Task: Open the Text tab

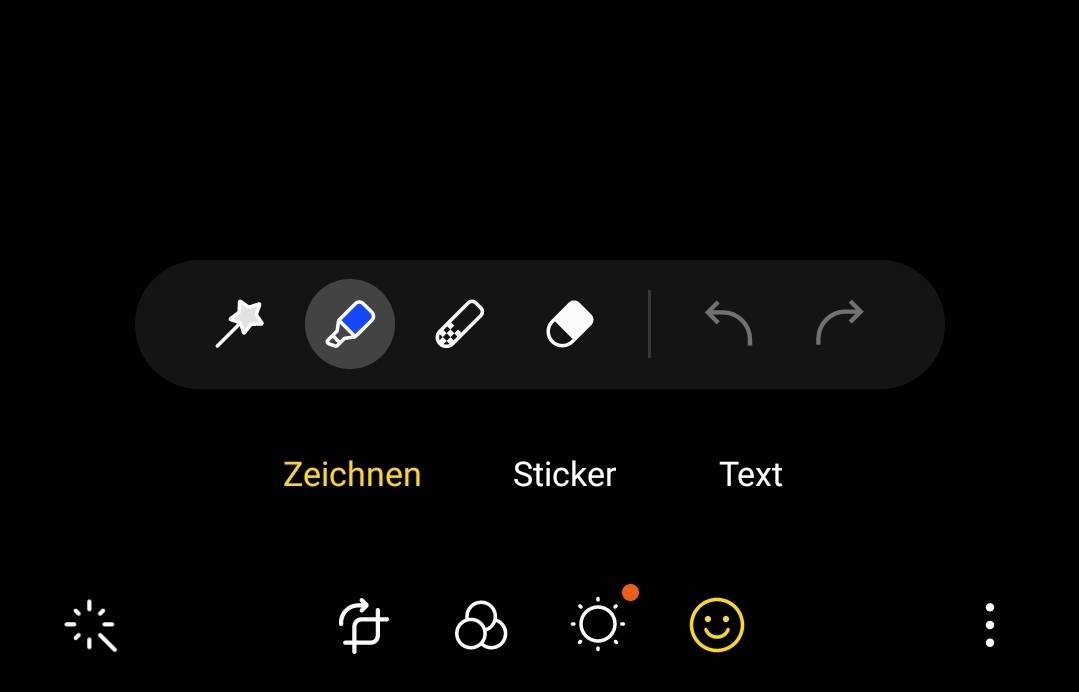Action: coord(750,474)
